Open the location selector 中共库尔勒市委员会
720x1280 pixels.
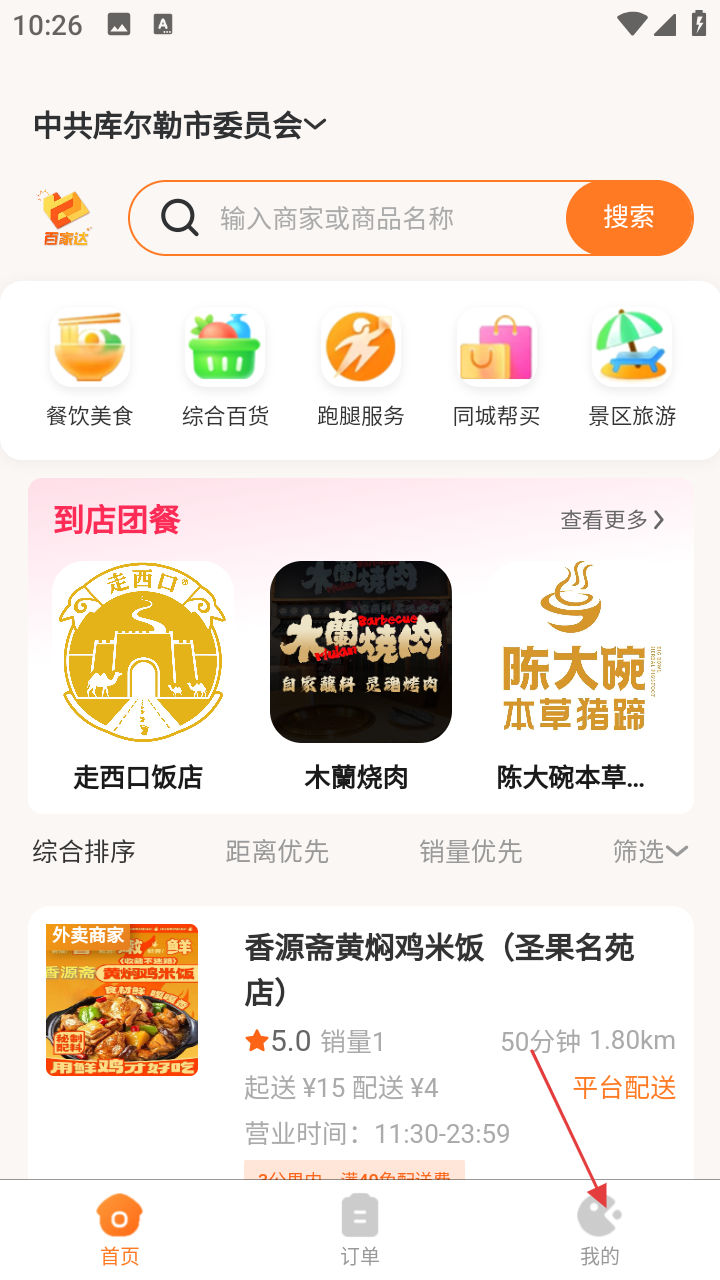coord(180,125)
